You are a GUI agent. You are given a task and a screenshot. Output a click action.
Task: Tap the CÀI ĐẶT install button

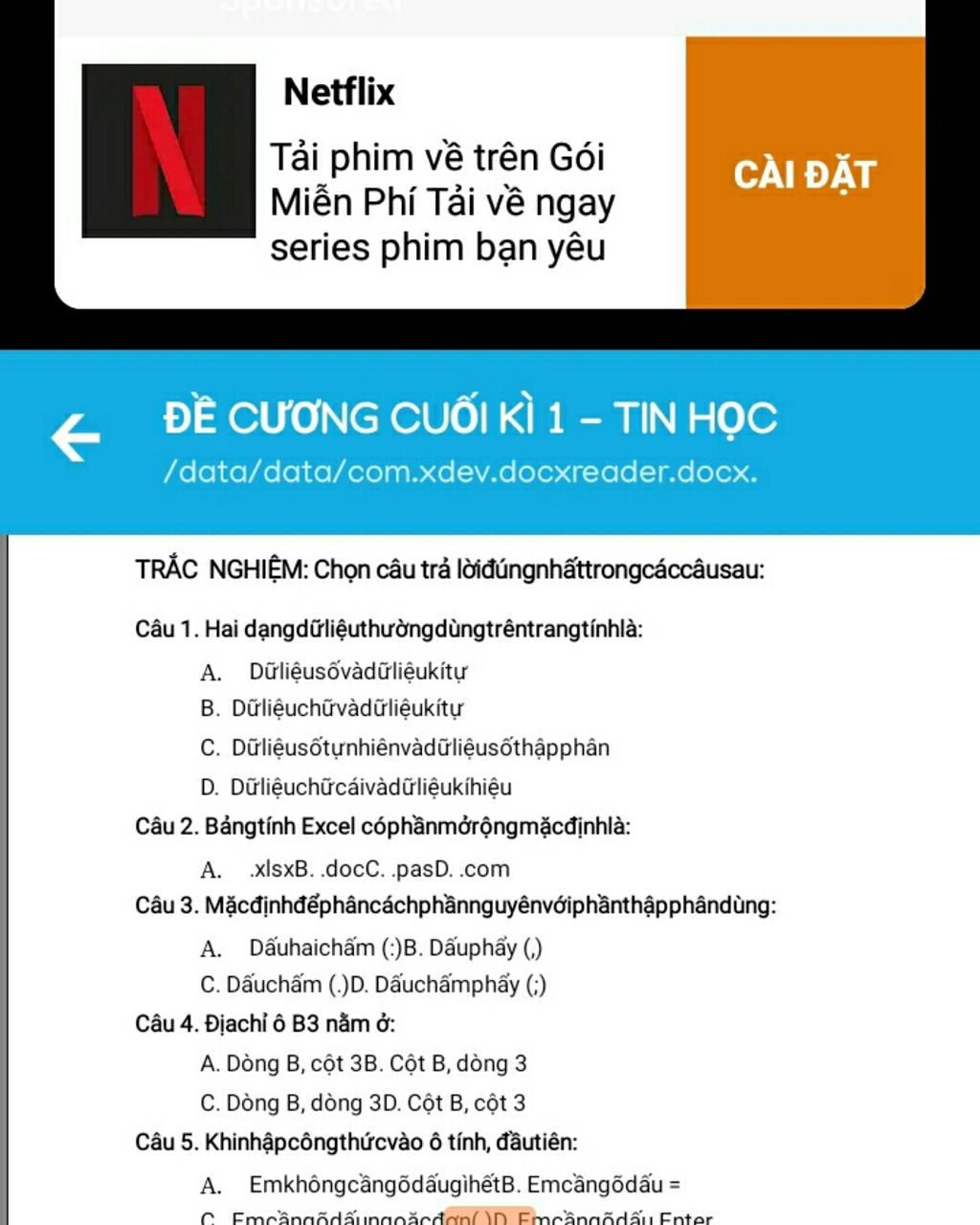(x=805, y=173)
